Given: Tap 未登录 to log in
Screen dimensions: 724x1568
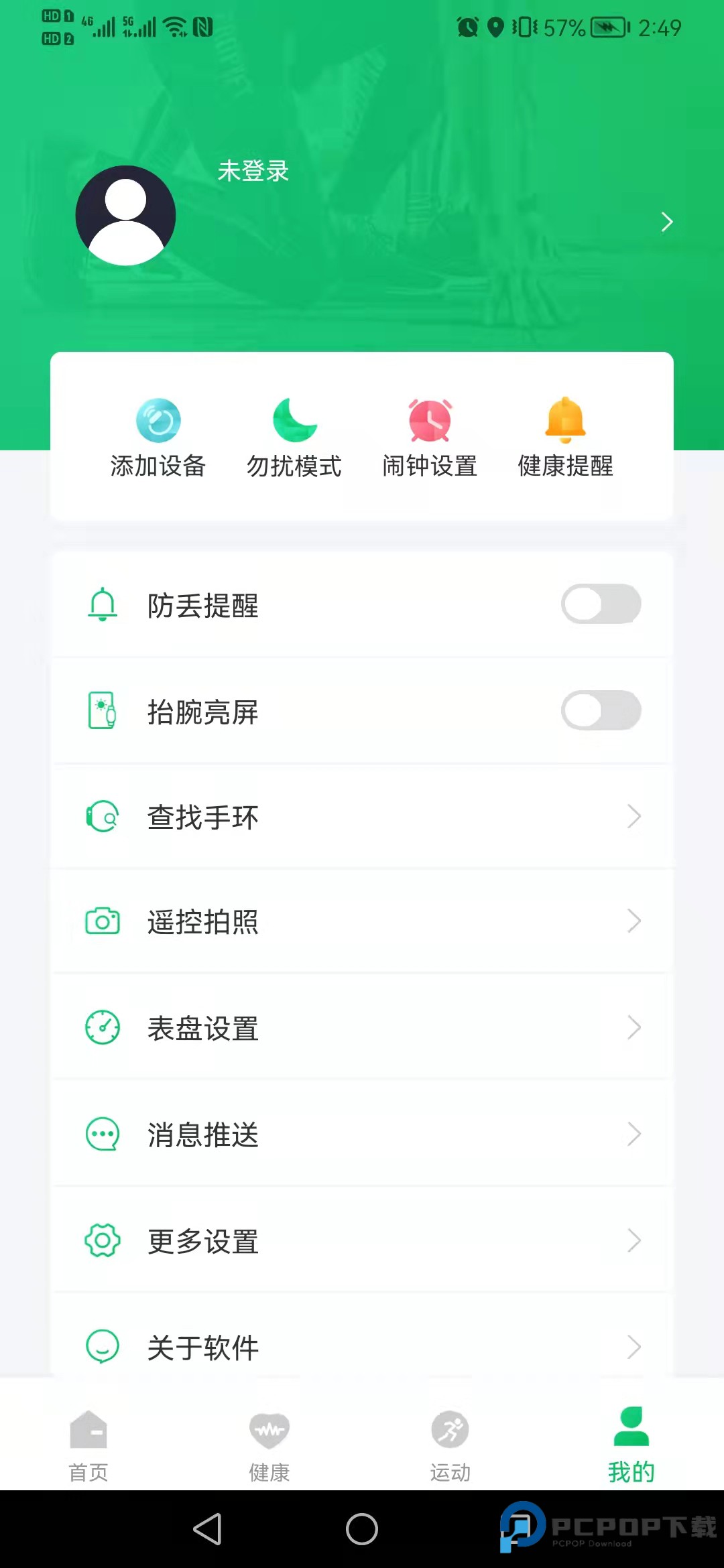Looking at the screenshot, I should click(253, 172).
